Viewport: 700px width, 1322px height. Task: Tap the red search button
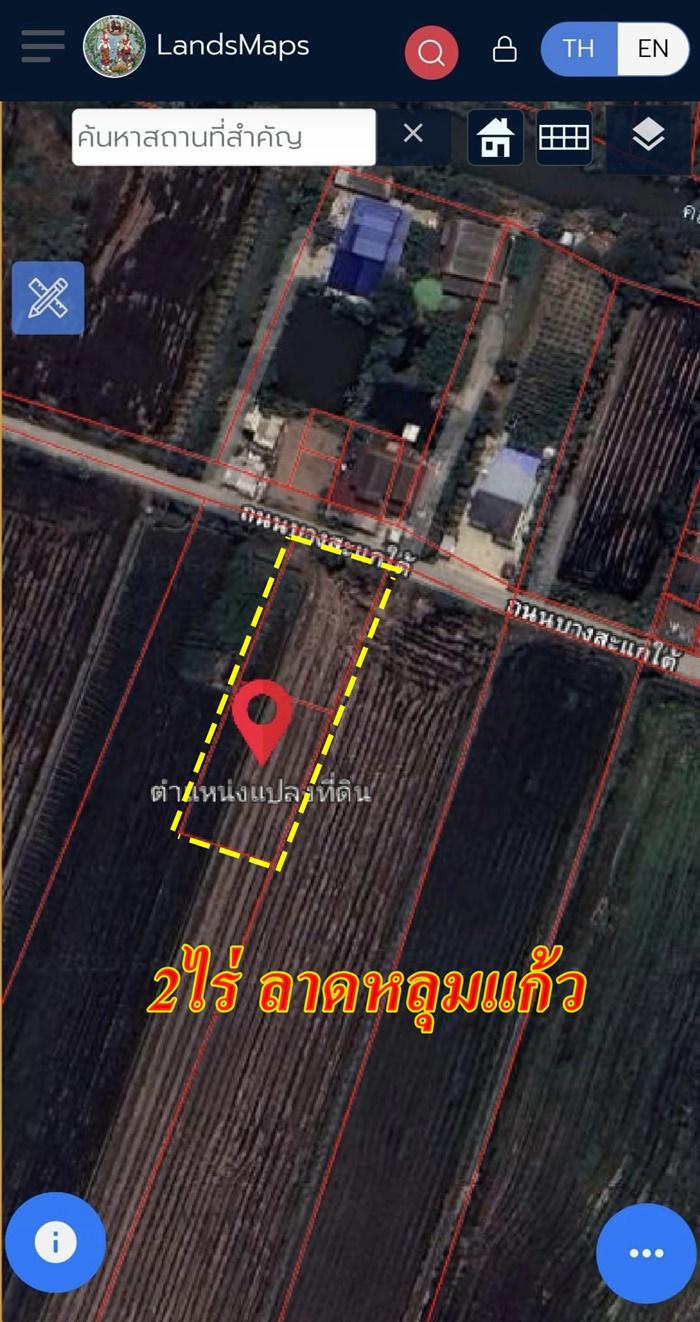(431, 52)
